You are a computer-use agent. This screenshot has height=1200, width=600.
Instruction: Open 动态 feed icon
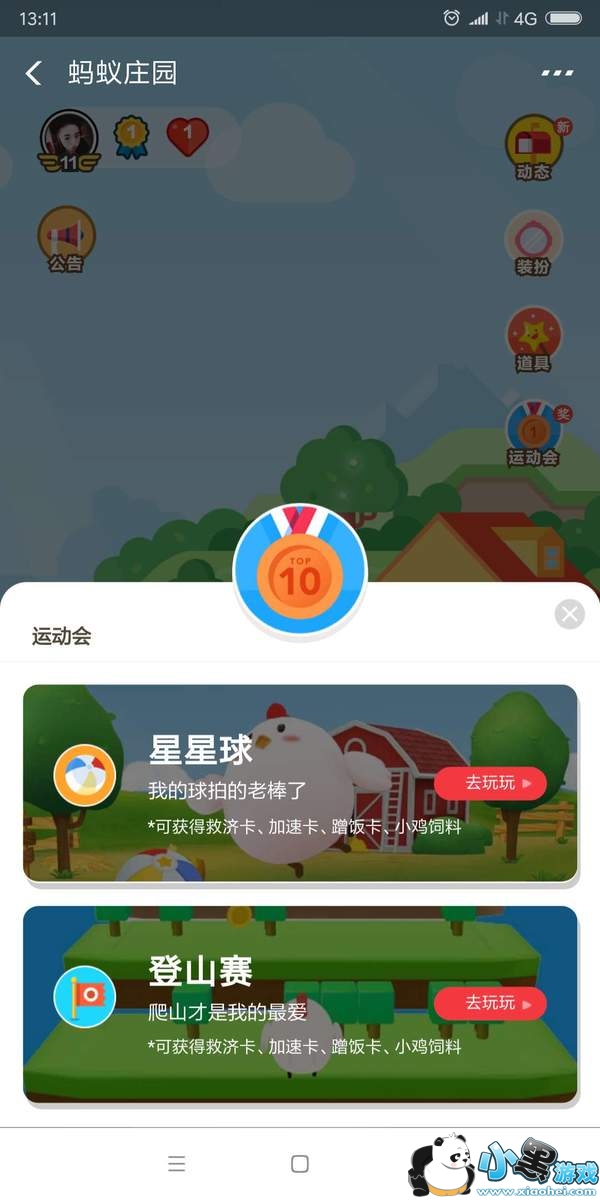pyautogui.click(x=534, y=148)
